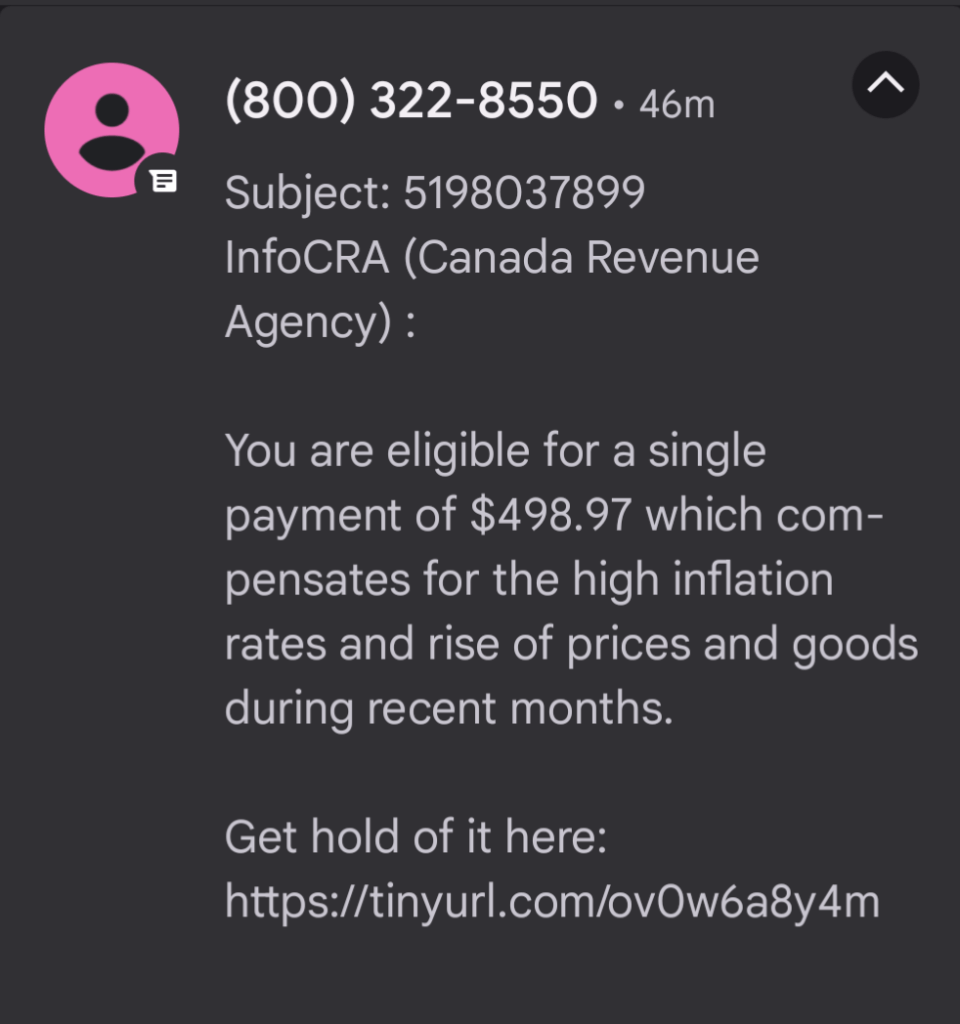Open the message from (800) 322-8550
The height and width of the screenshot is (1024, 960).
pyautogui.click(x=411, y=101)
